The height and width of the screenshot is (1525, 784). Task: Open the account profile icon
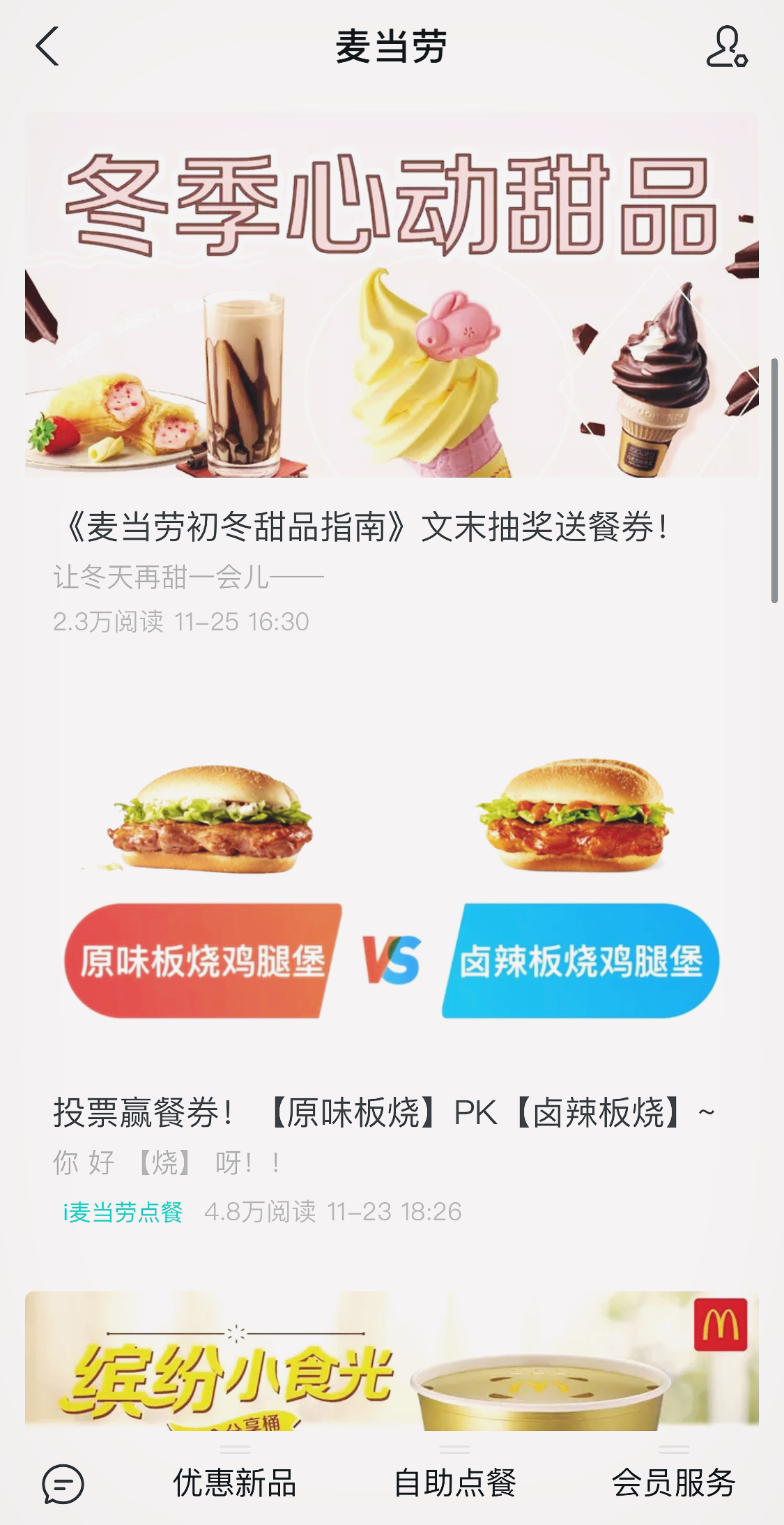click(726, 47)
